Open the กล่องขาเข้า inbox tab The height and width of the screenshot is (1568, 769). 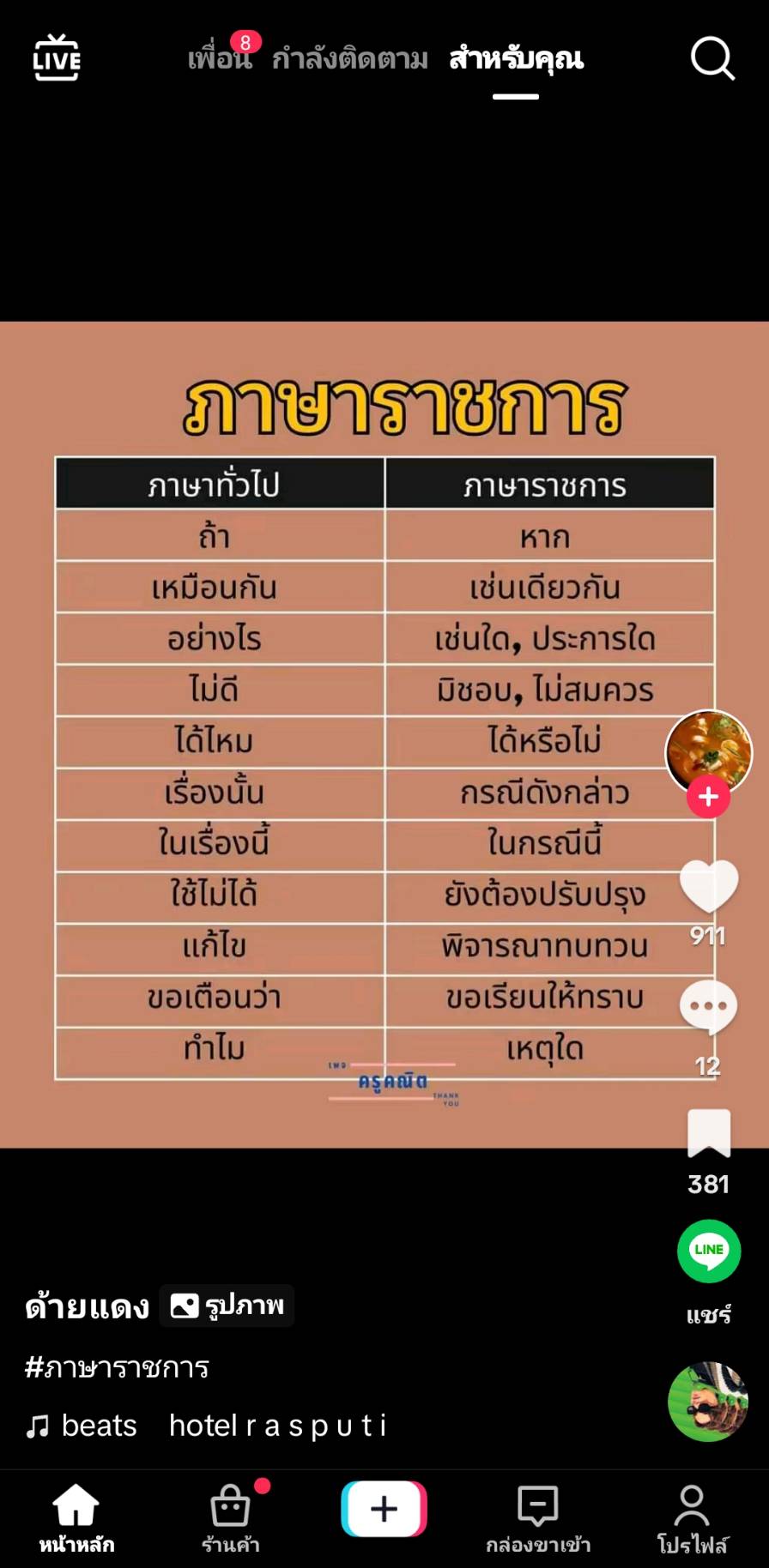tap(538, 1518)
